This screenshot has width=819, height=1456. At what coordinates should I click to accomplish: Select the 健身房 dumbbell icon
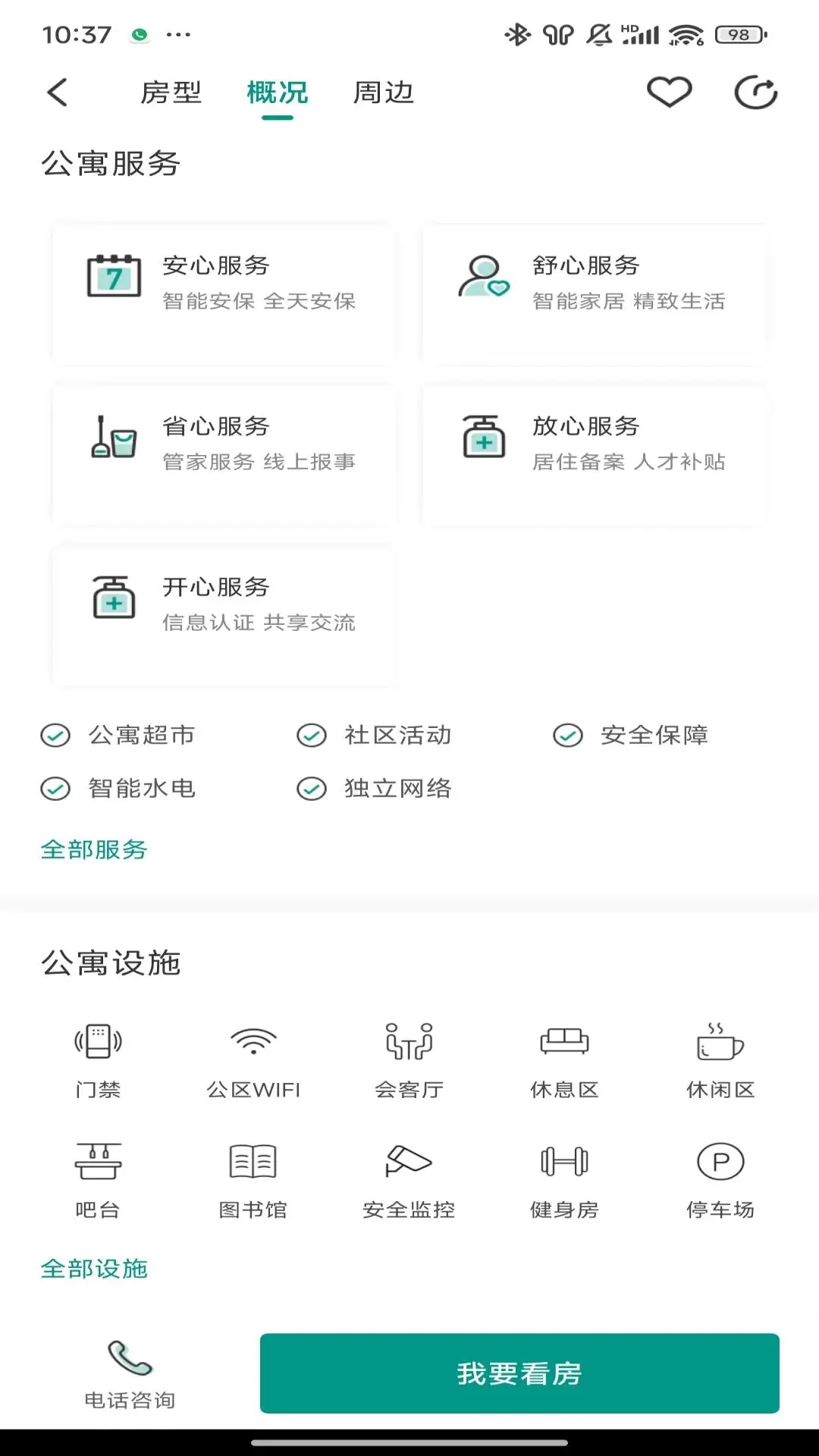[x=563, y=1163]
